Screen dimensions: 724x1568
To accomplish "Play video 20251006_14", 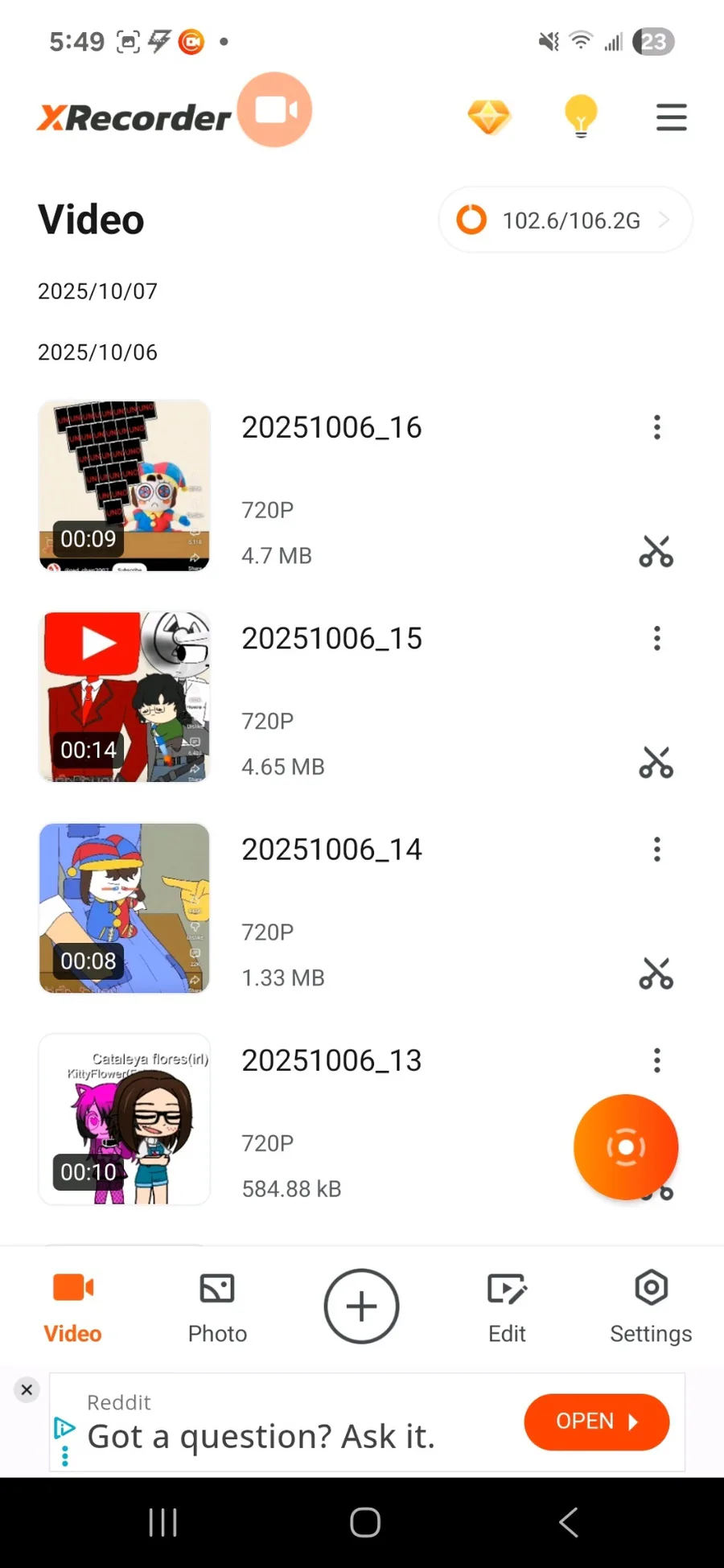I will coord(125,907).
